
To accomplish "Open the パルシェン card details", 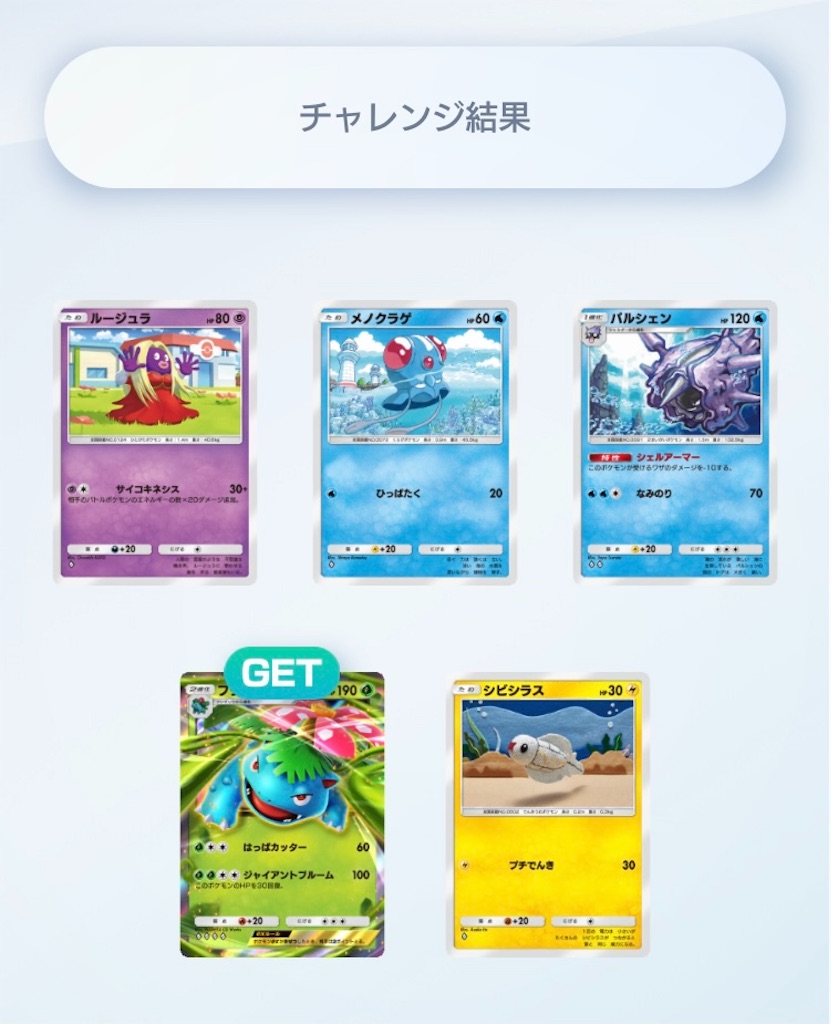I will pos(674,442).
